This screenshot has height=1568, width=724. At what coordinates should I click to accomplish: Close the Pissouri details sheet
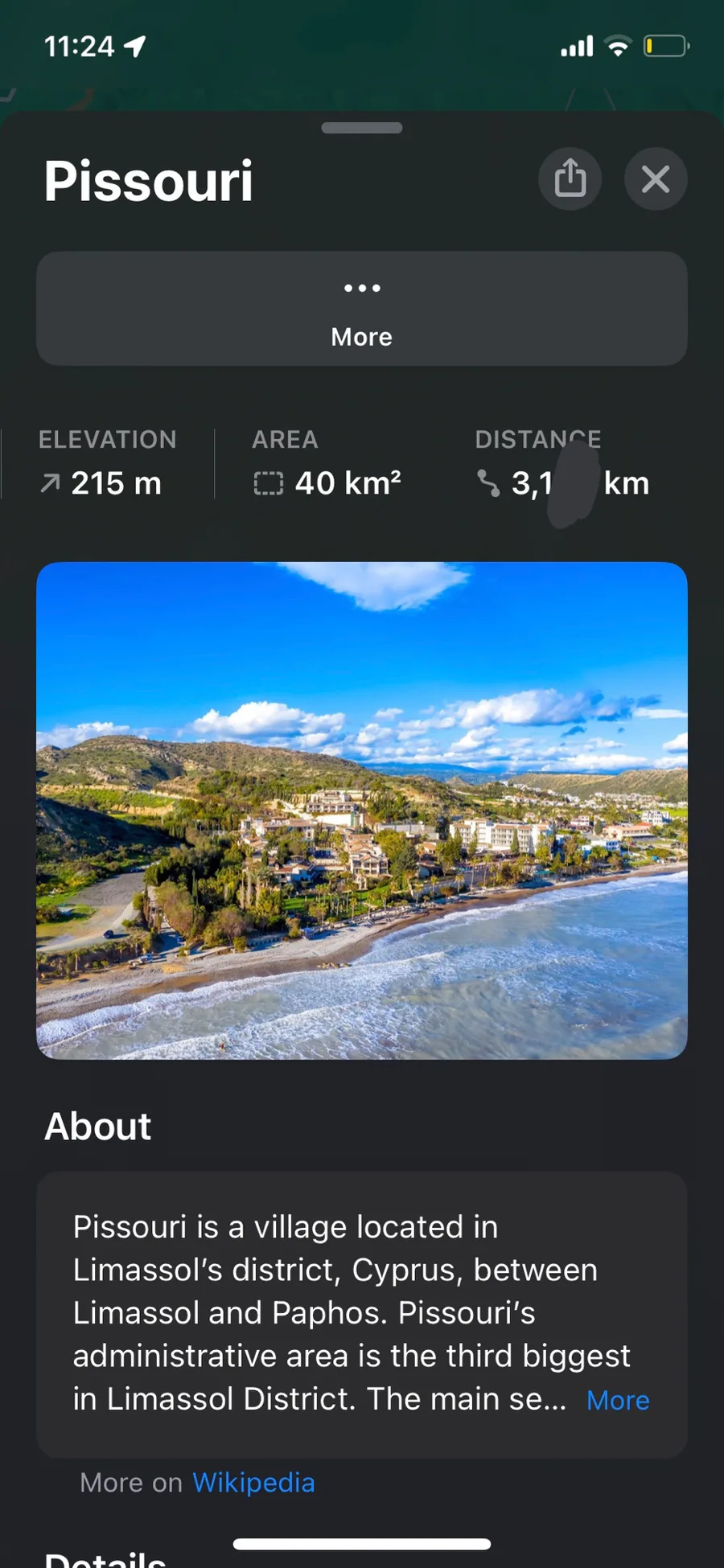(656, 179)
